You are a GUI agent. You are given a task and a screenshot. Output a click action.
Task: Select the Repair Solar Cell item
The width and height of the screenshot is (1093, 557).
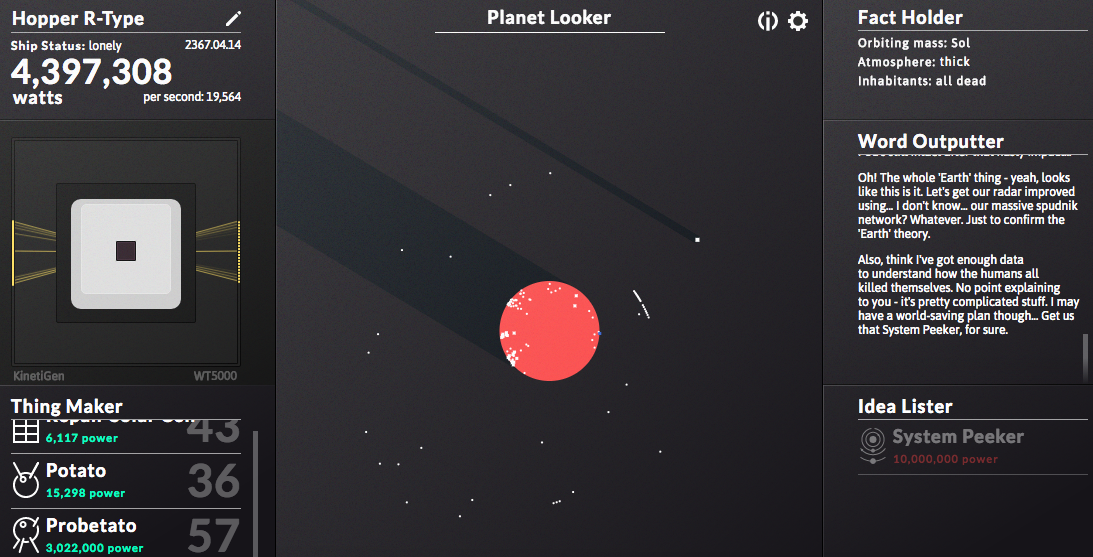tap(126, 432)
